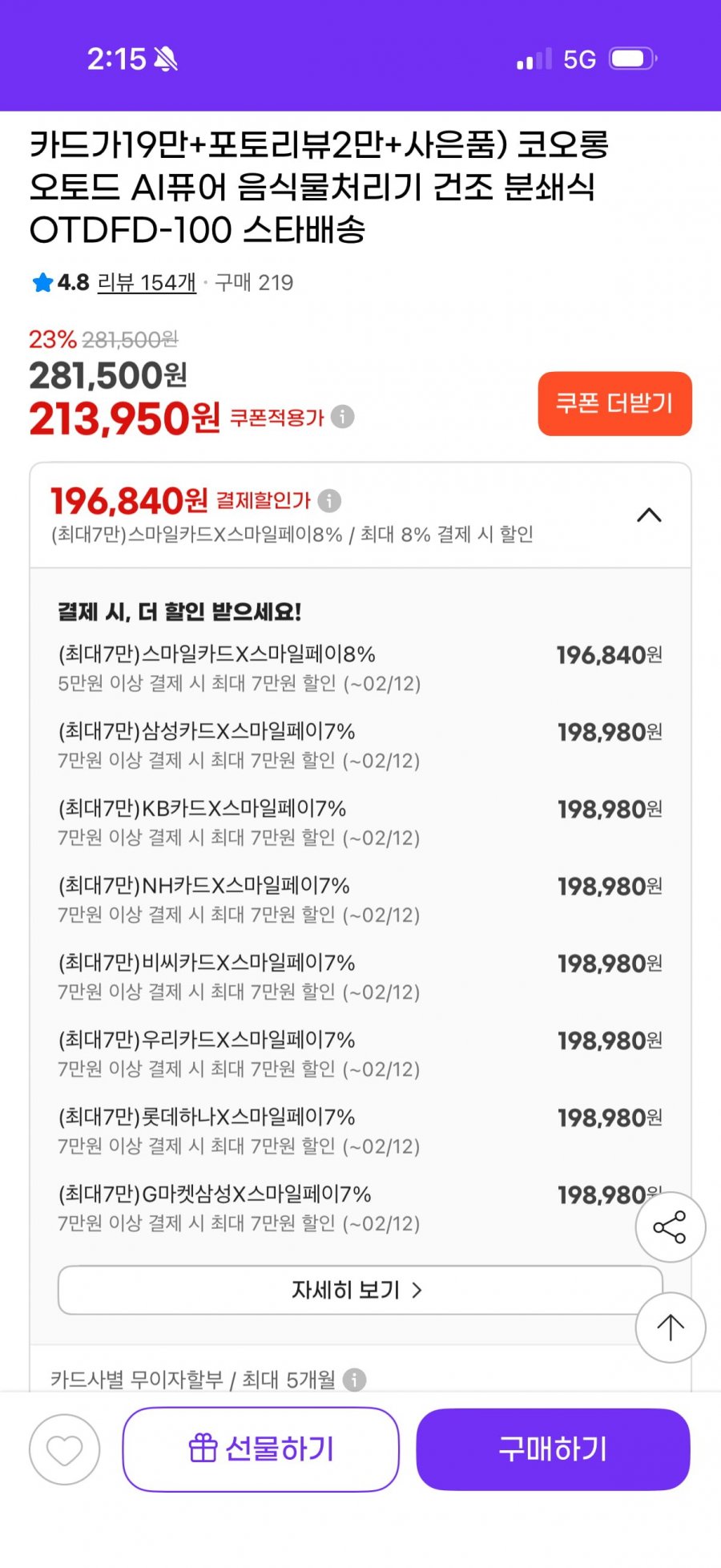Collapse the payment discount list
Image resolution: width=721 pixels, height=1568 pixels.
pos(649,515)
